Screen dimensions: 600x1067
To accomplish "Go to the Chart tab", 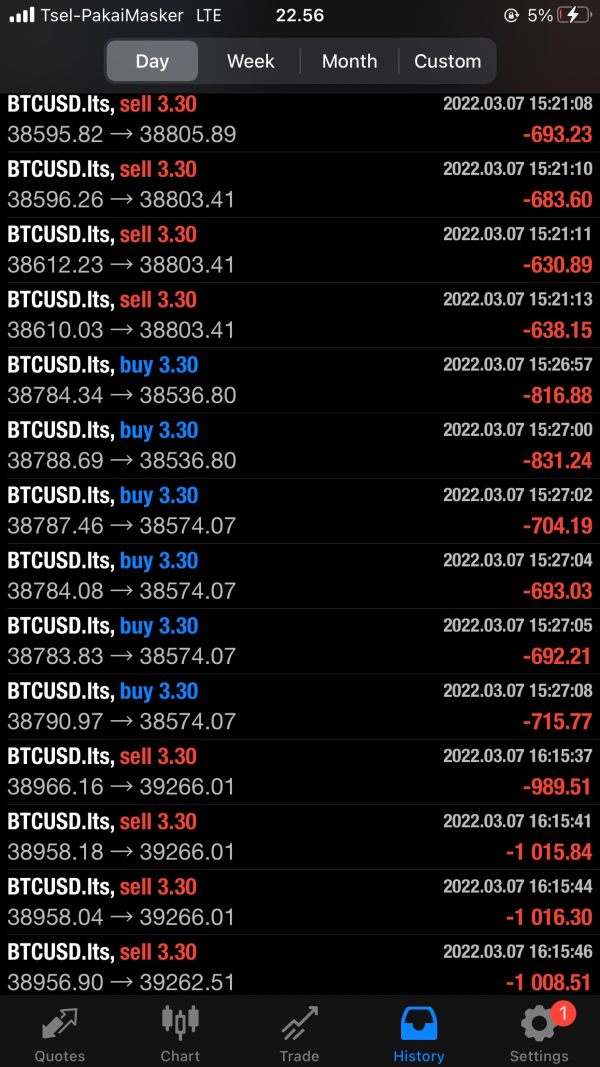I will click(180, 1034).
